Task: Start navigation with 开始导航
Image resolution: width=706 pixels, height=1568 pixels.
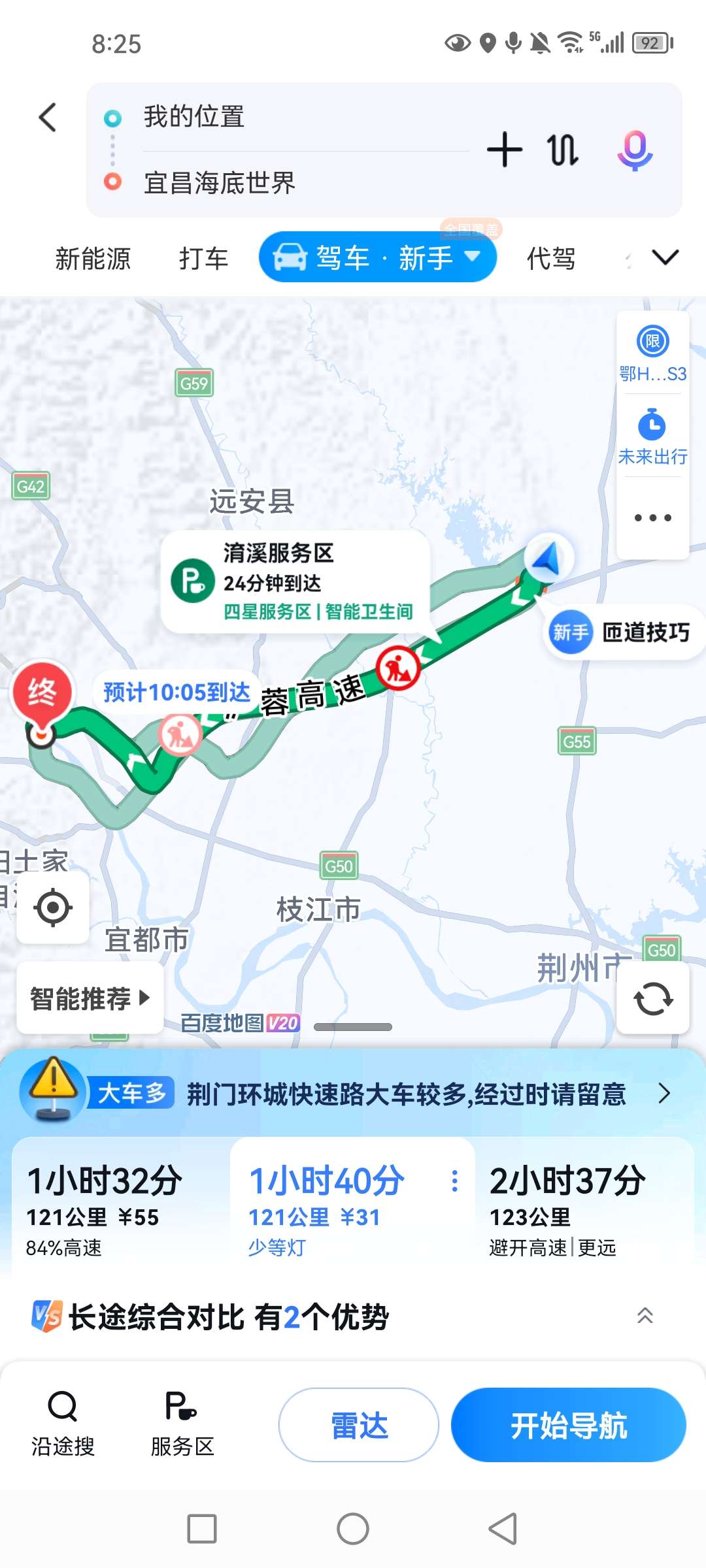Action: click(x=568, y=1425)
